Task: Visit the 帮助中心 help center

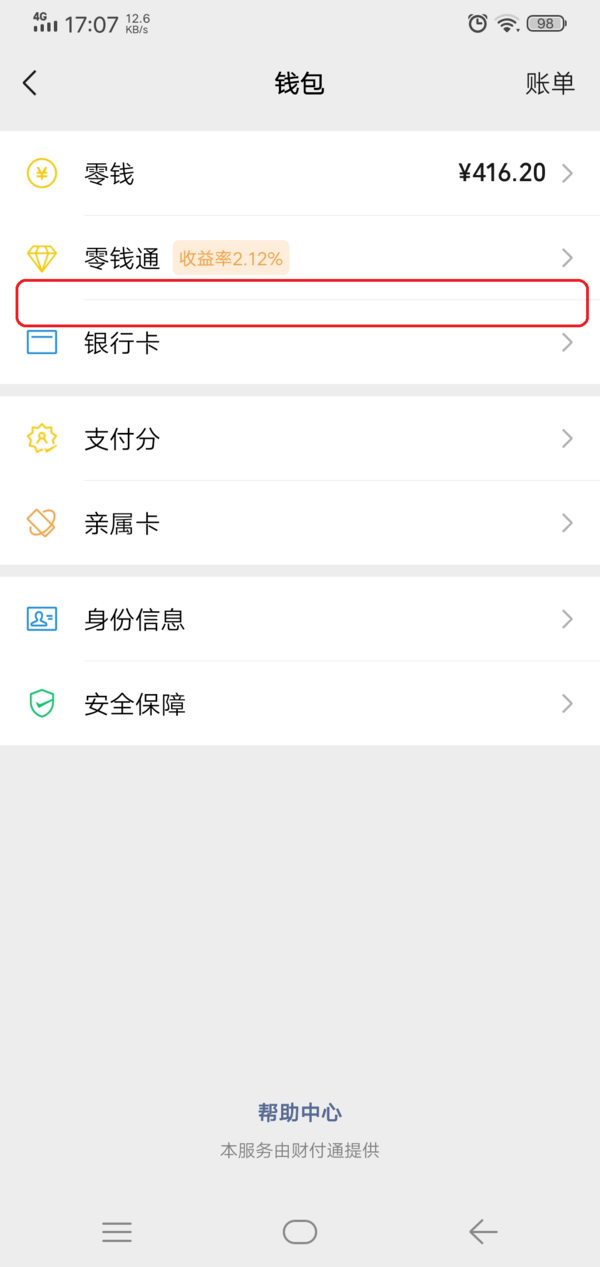Action: click(x=300, y=1113)
